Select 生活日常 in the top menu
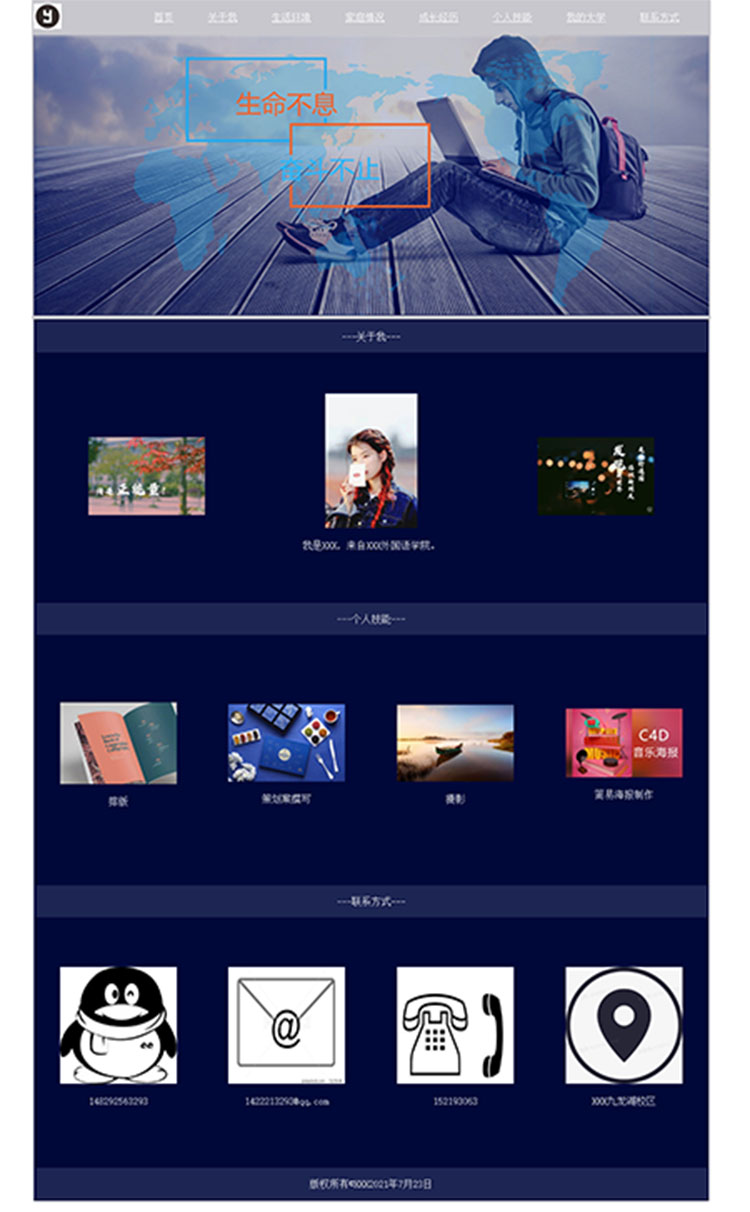The width and height of the screenshot is (750, 1212). click(x=291, y=18)
